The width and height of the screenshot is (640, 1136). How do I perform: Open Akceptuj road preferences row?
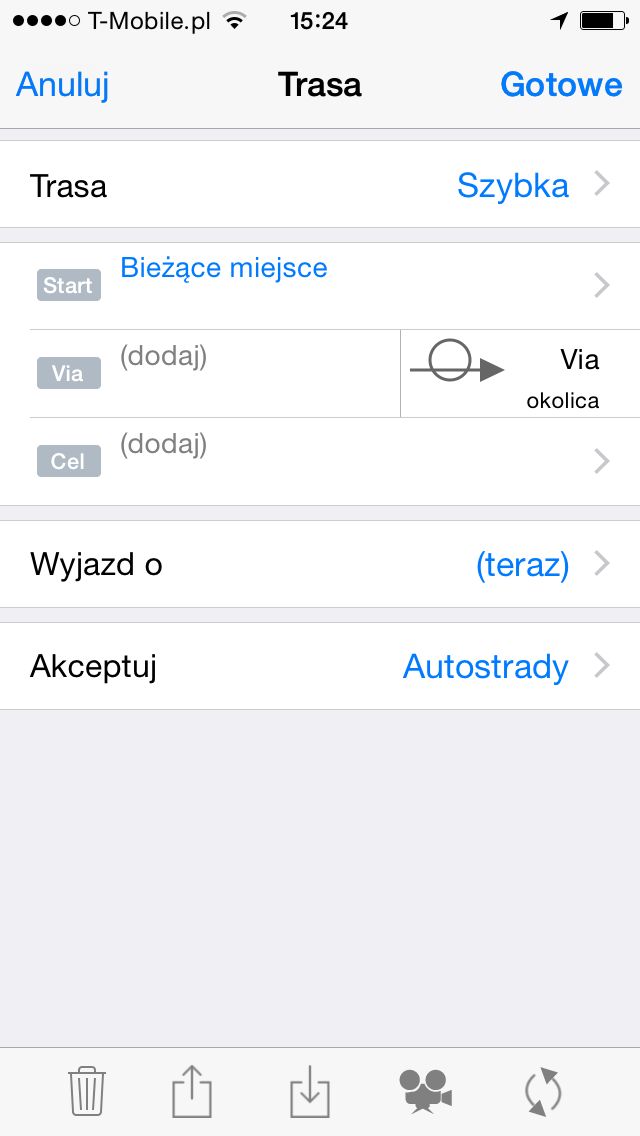pyautogui.click(x=320, y=666)
